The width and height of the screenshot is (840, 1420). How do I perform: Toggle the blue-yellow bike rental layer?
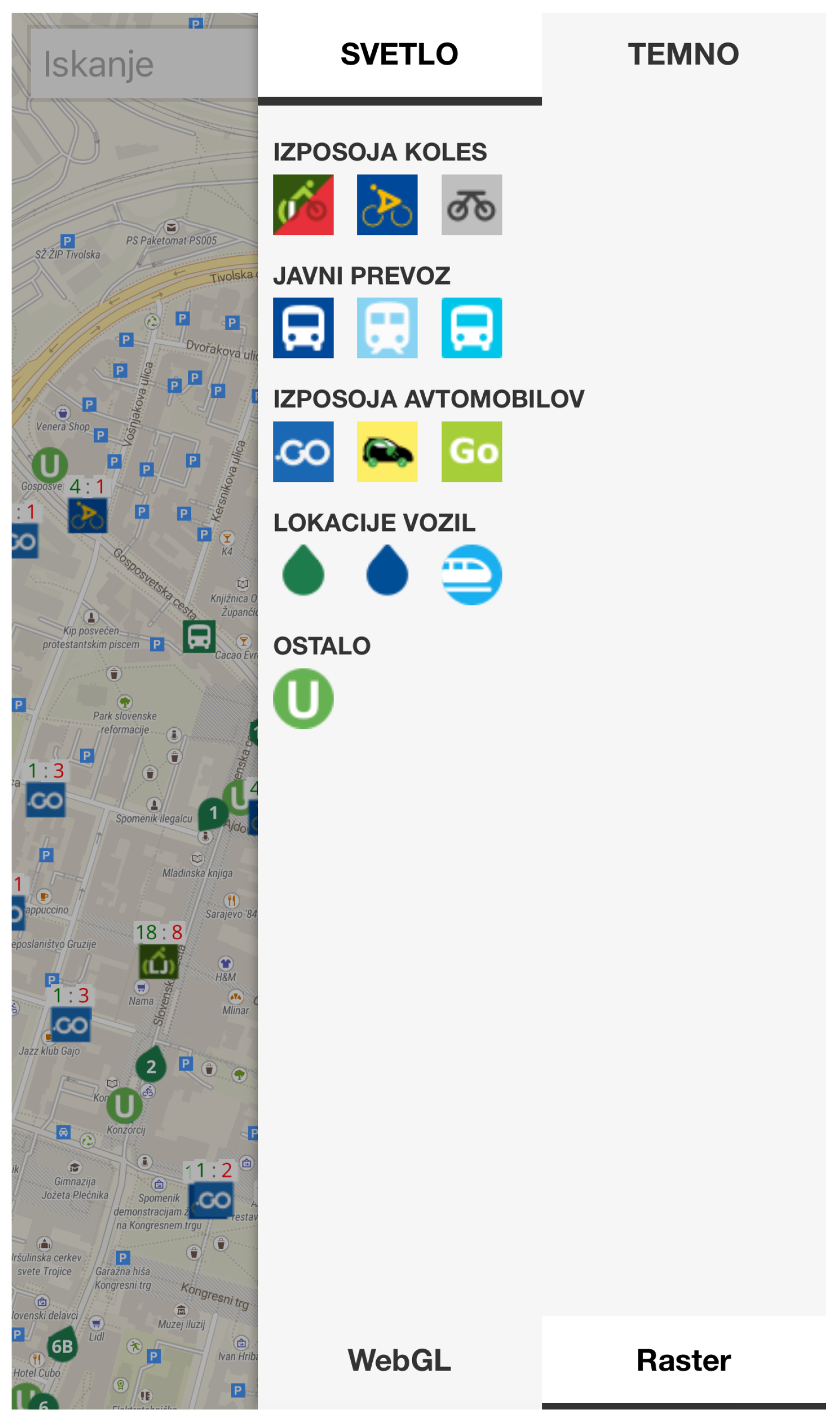[x=387, y=205]
